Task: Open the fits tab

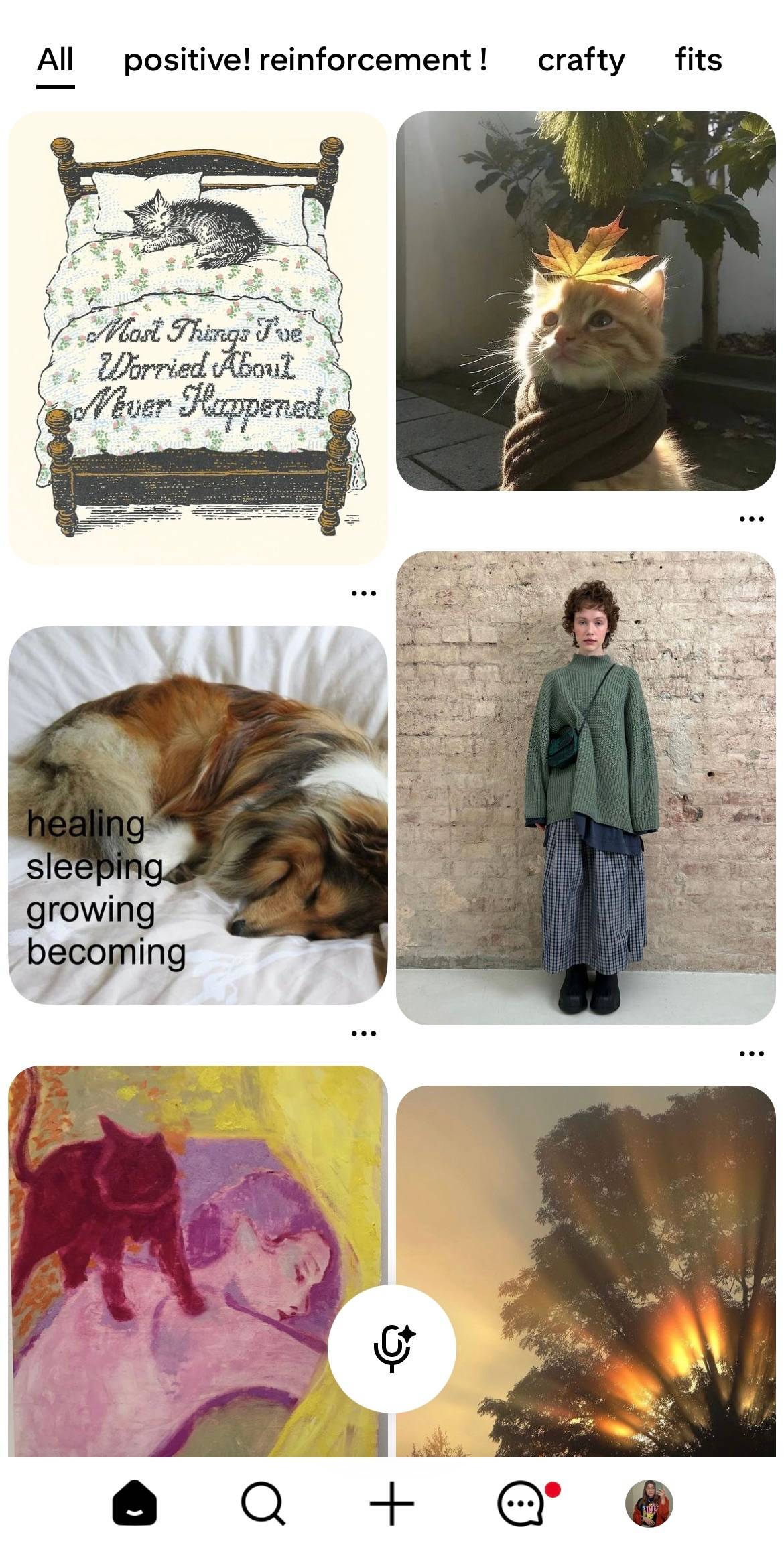Action: tap(698, 60)
